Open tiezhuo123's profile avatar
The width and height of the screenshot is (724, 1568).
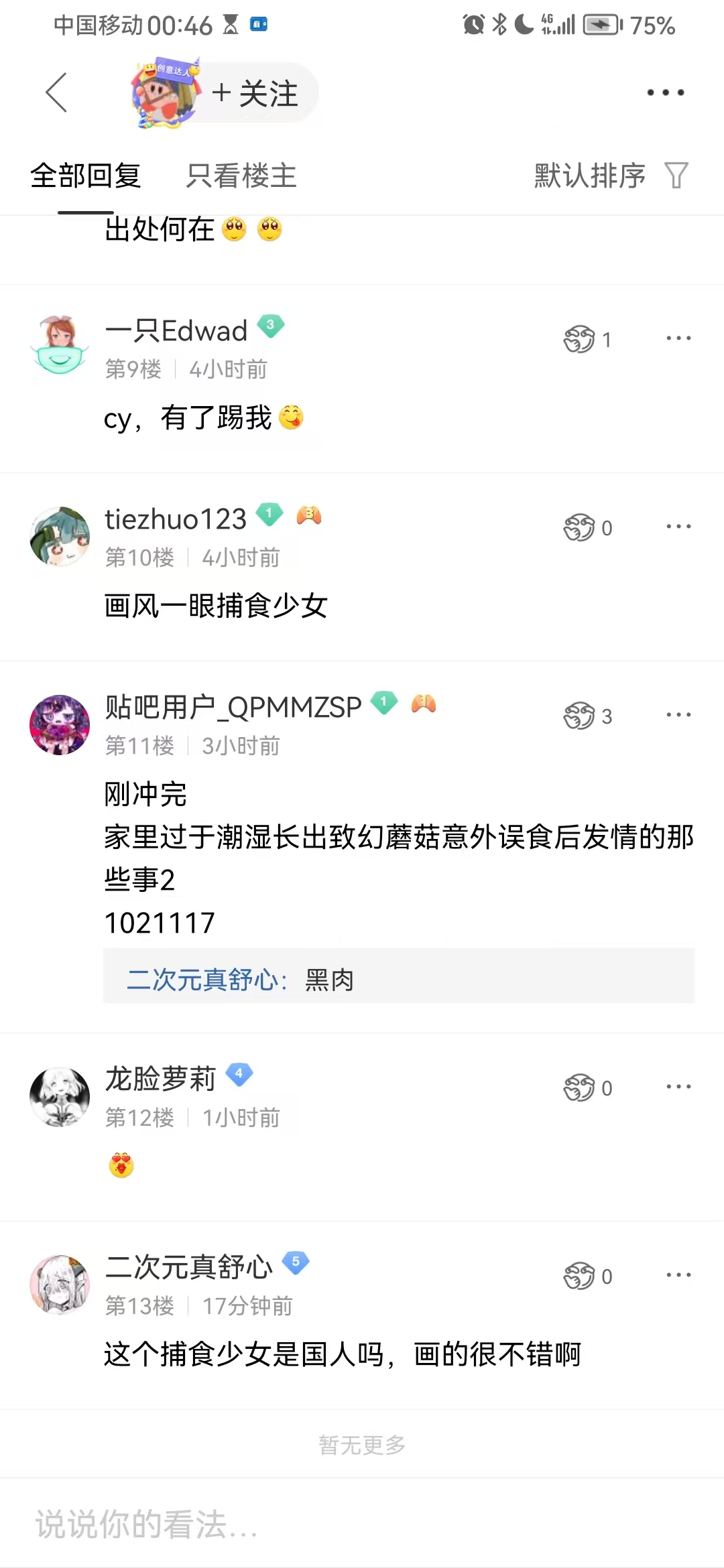[60, 536]
